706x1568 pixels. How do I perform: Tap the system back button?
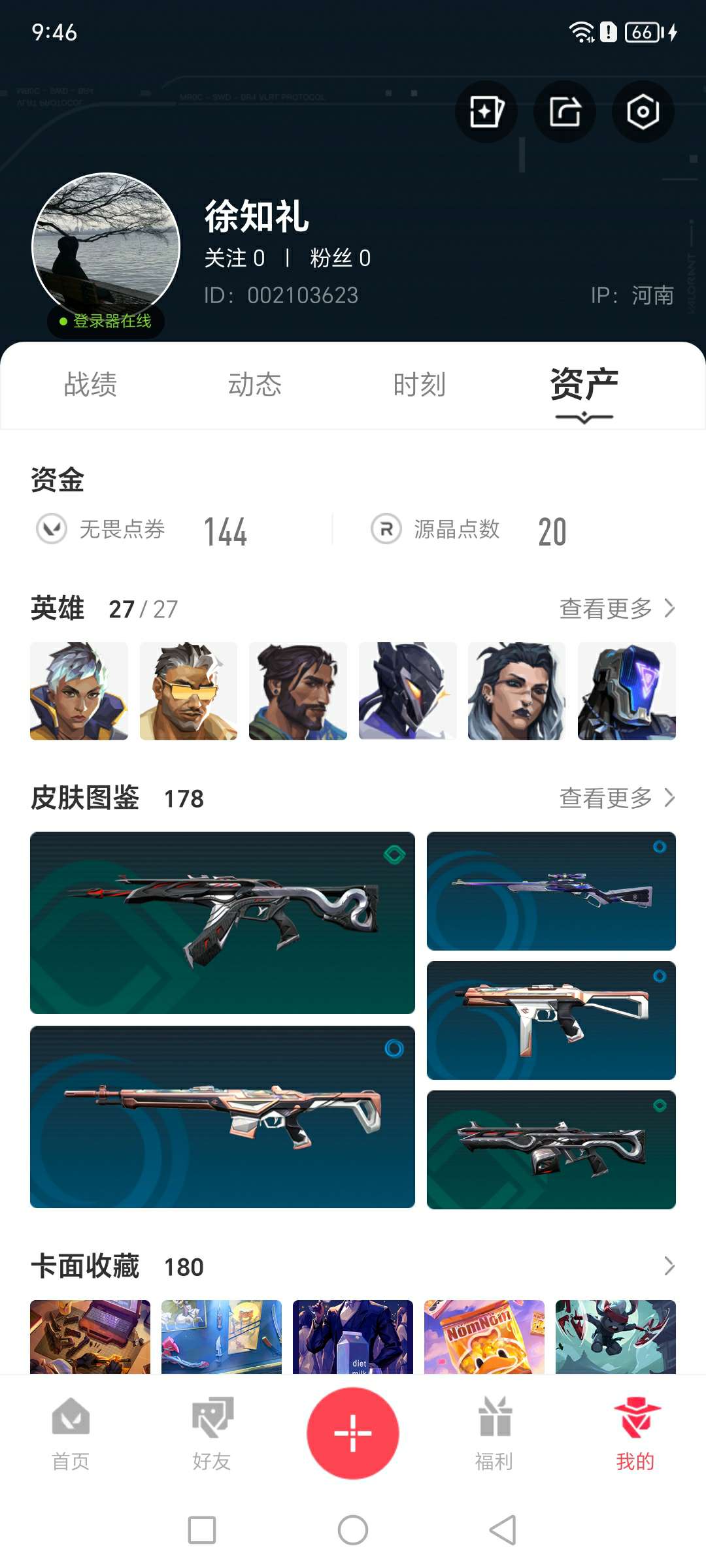tap(503, 1530)
